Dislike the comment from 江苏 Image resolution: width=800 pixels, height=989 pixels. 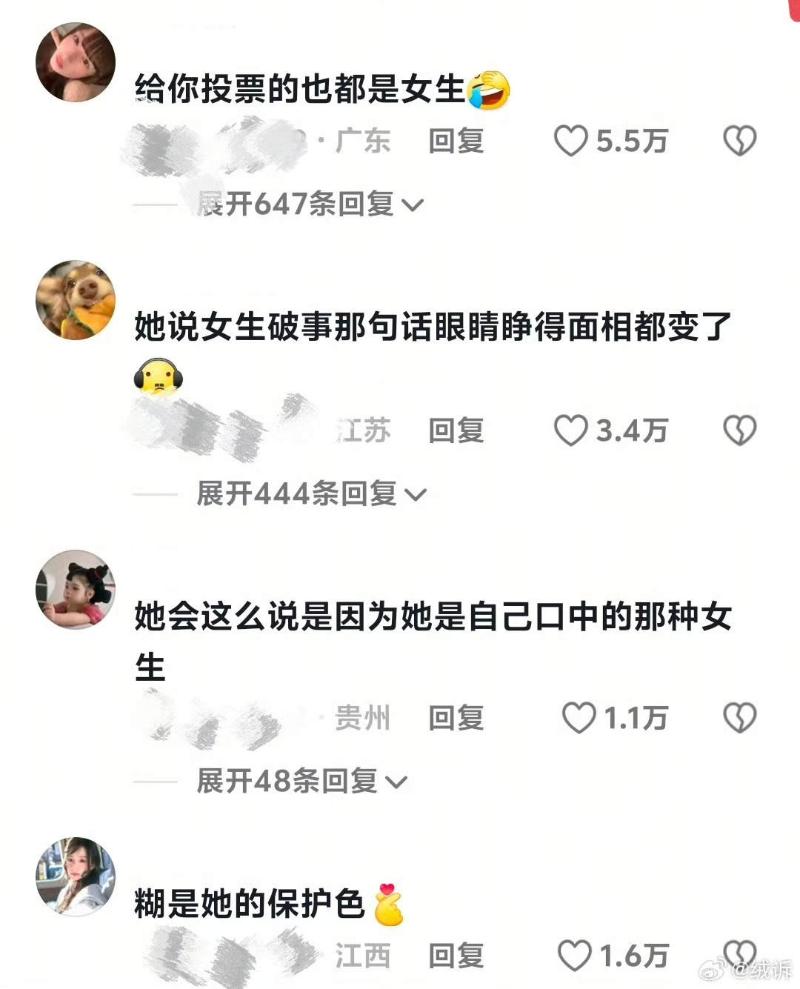click(x=739, y=431)
